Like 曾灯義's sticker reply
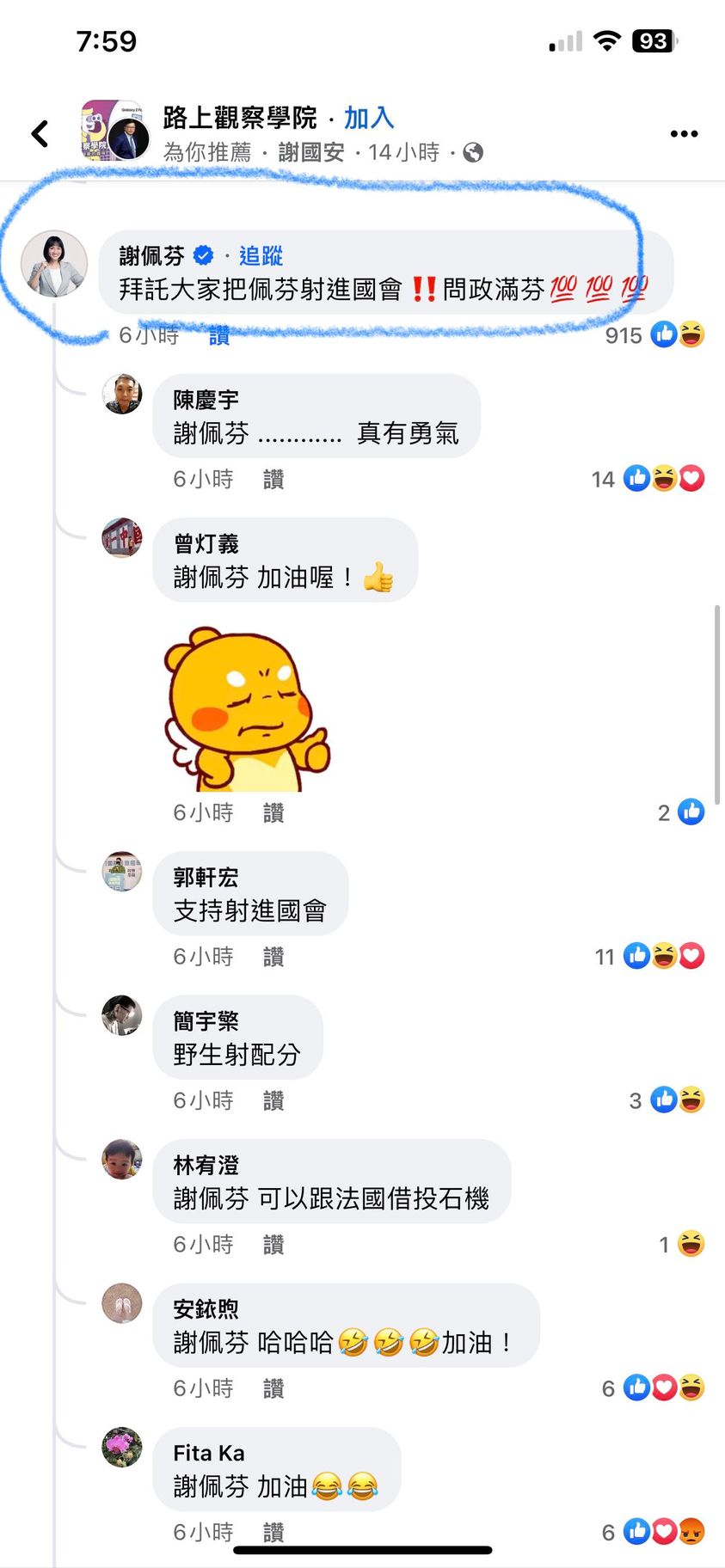Image resolution: width=725 pixels, height=1568 pixels. 273,812
